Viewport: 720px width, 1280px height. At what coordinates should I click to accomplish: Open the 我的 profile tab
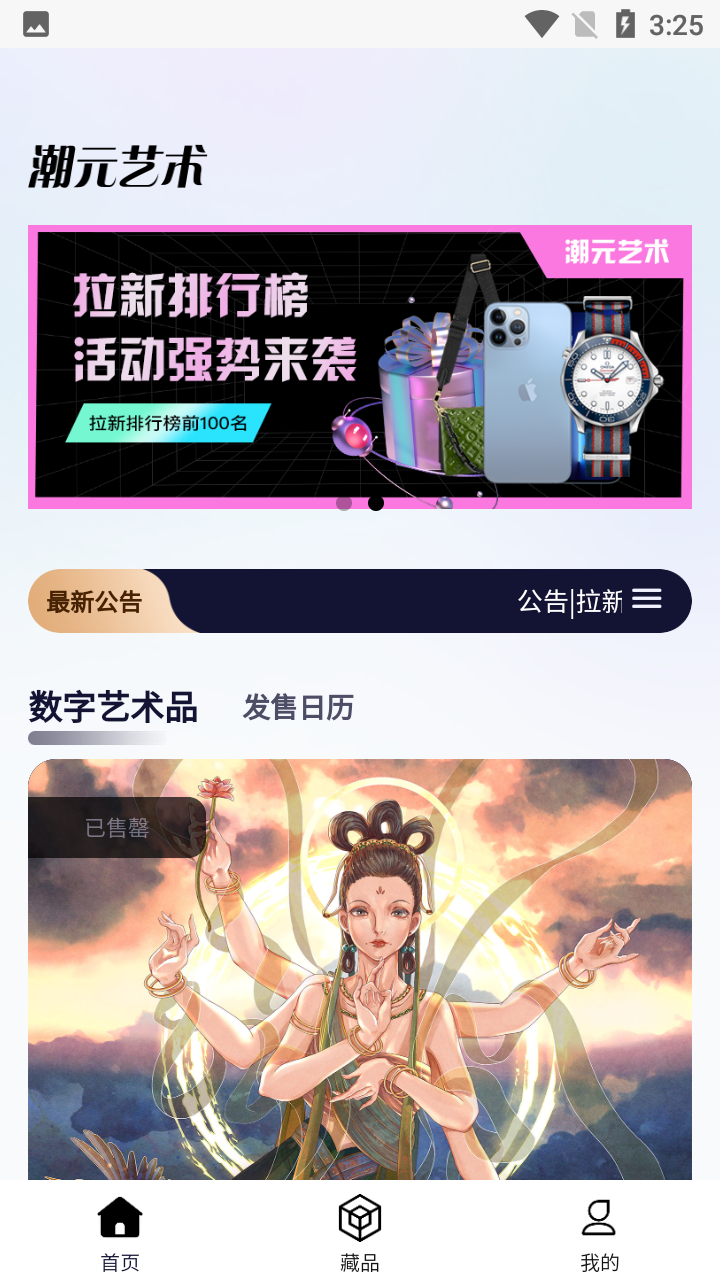(x=599, y=1232)
